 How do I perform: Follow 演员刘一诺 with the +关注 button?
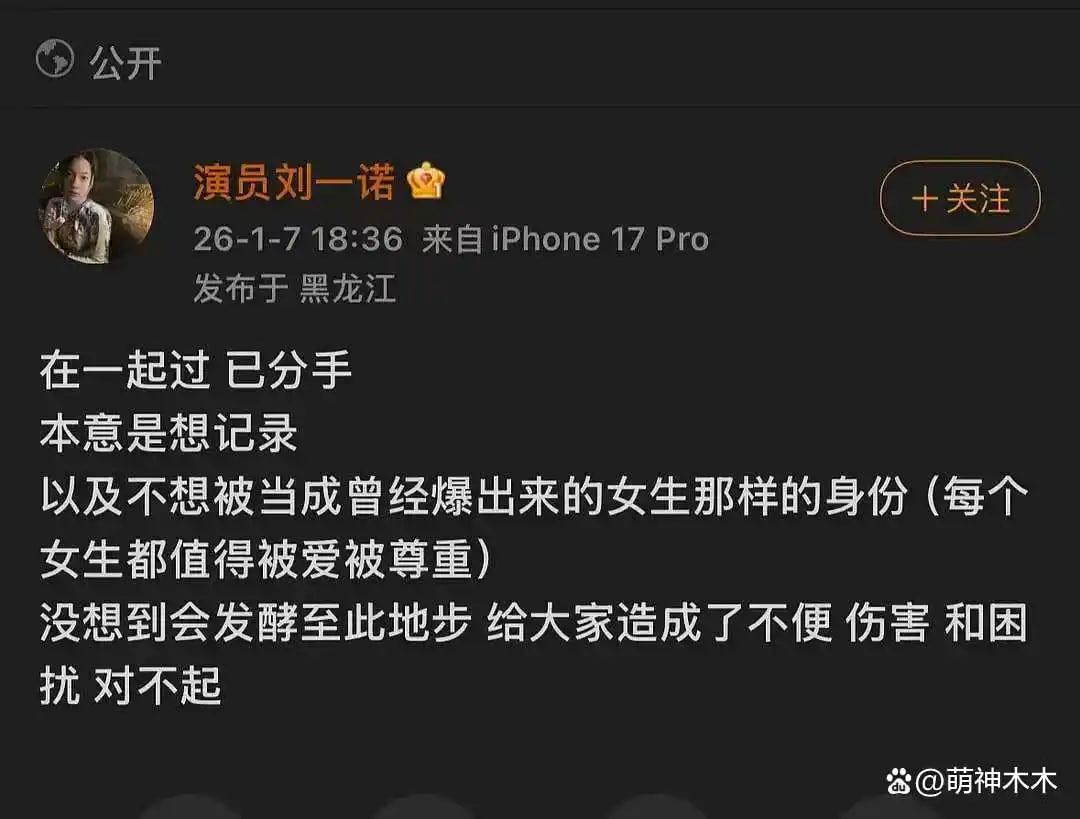tap(959, 198)
